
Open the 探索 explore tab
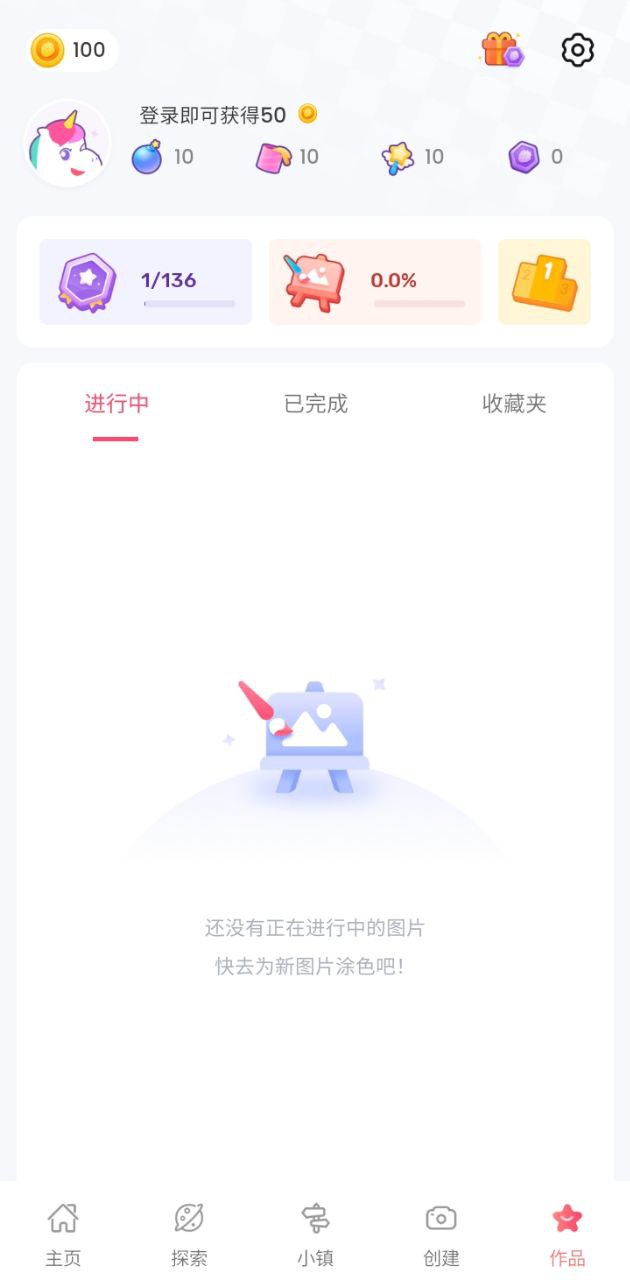pos(189,1234)
